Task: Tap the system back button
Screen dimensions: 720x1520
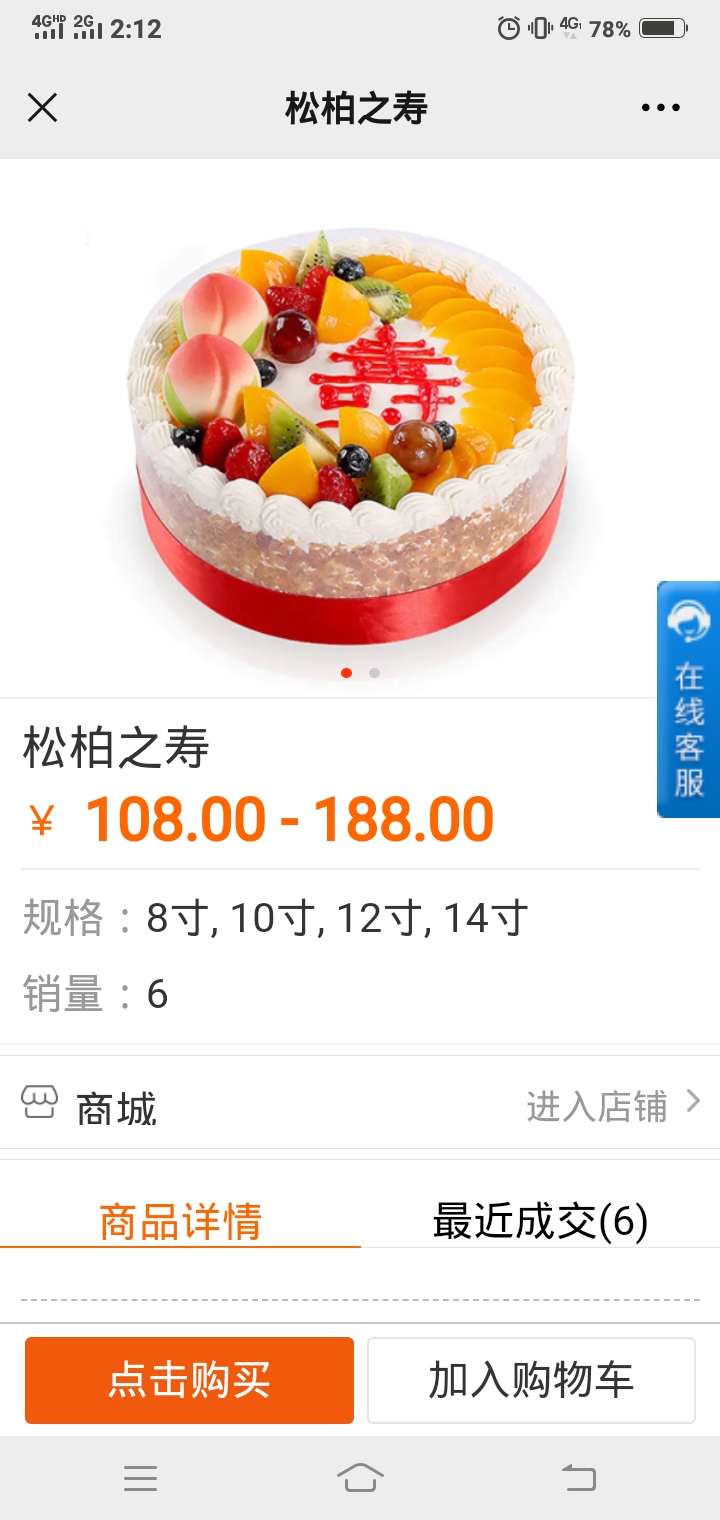Action: point(578,1477)
